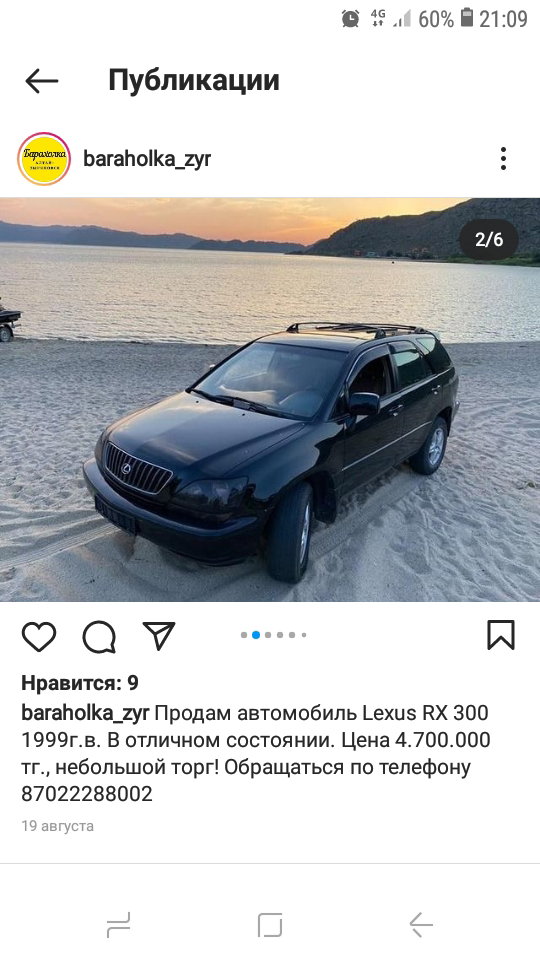Bookmark the Lexus post
Image resolution: width=540 pixels, height=960 pixels.
[x=501, y=635]
